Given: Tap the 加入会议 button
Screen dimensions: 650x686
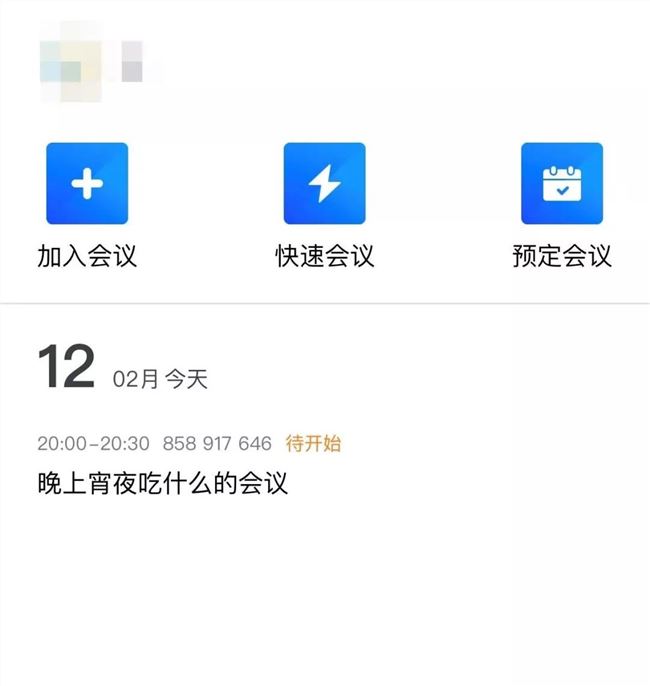Looking at the screenshot, I should (87, 185).
